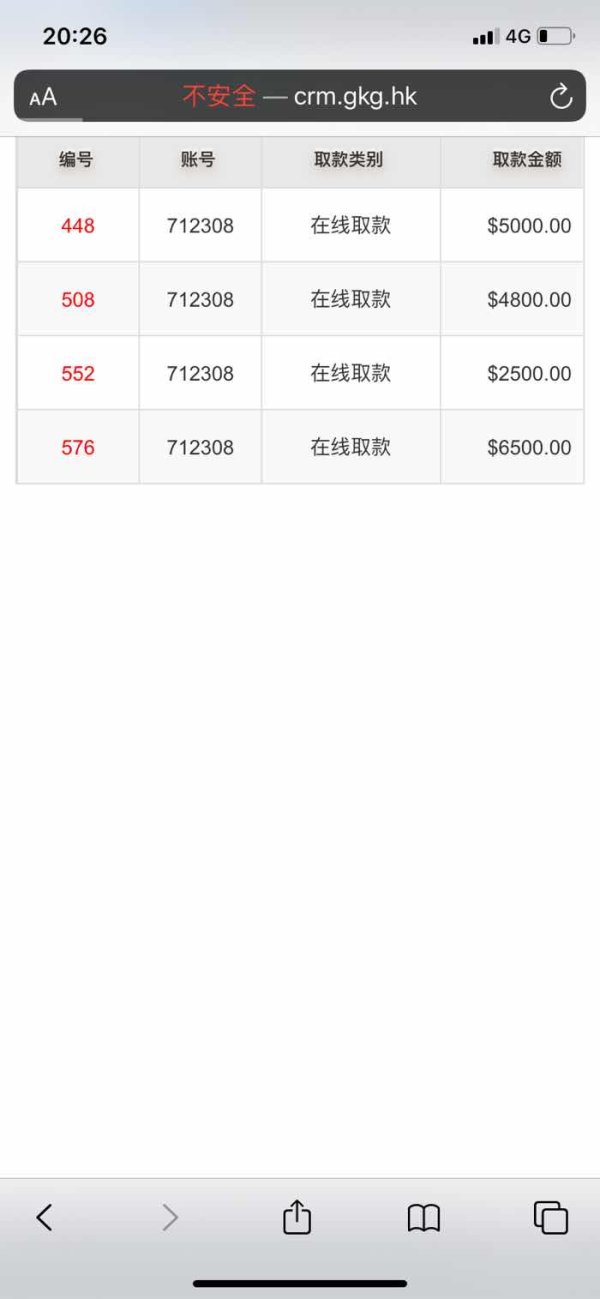Open withdrawal record number 508
This screenshot has height=1299, width=600.
coord(78,300)
